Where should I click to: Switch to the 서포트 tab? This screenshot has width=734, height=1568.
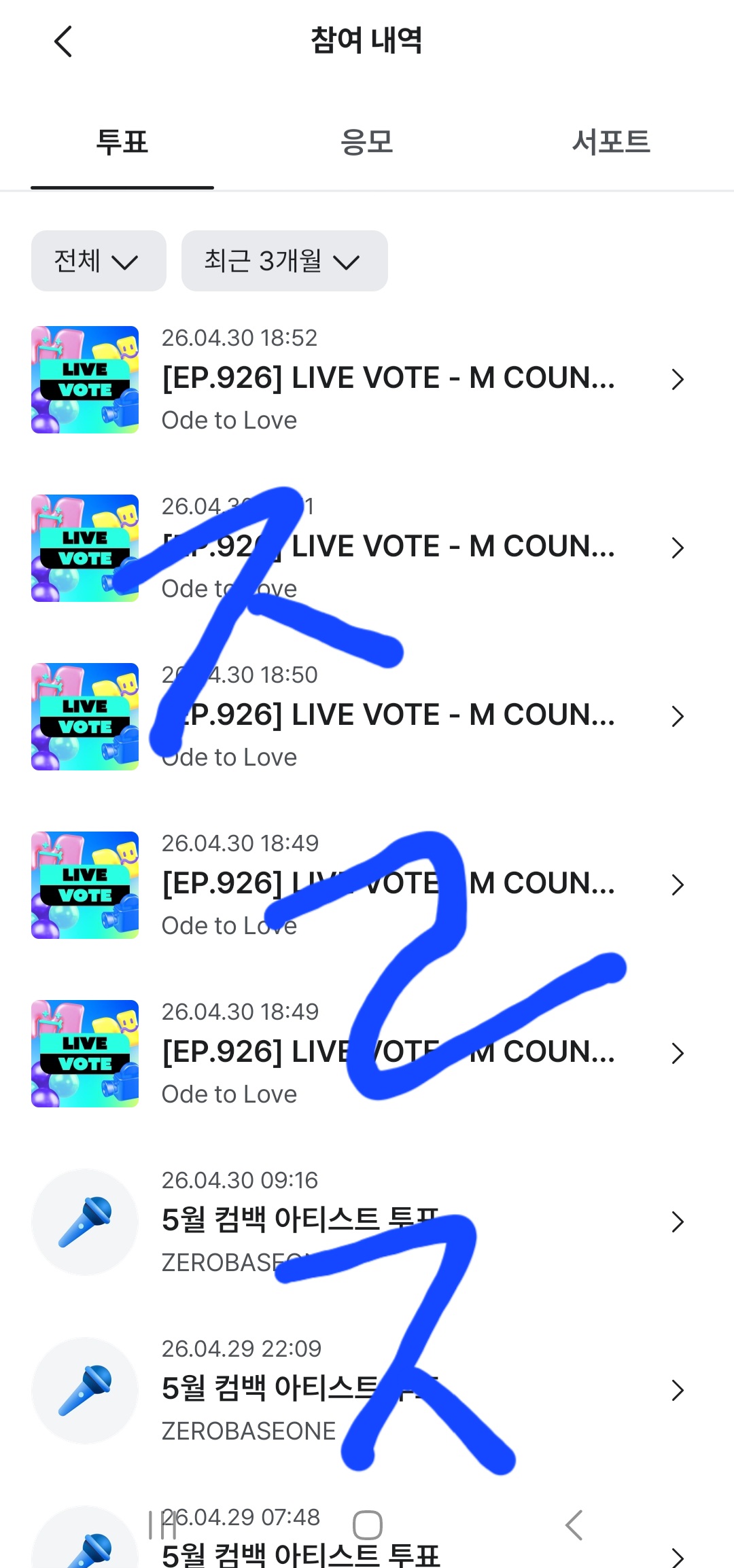tap(611, 142)
